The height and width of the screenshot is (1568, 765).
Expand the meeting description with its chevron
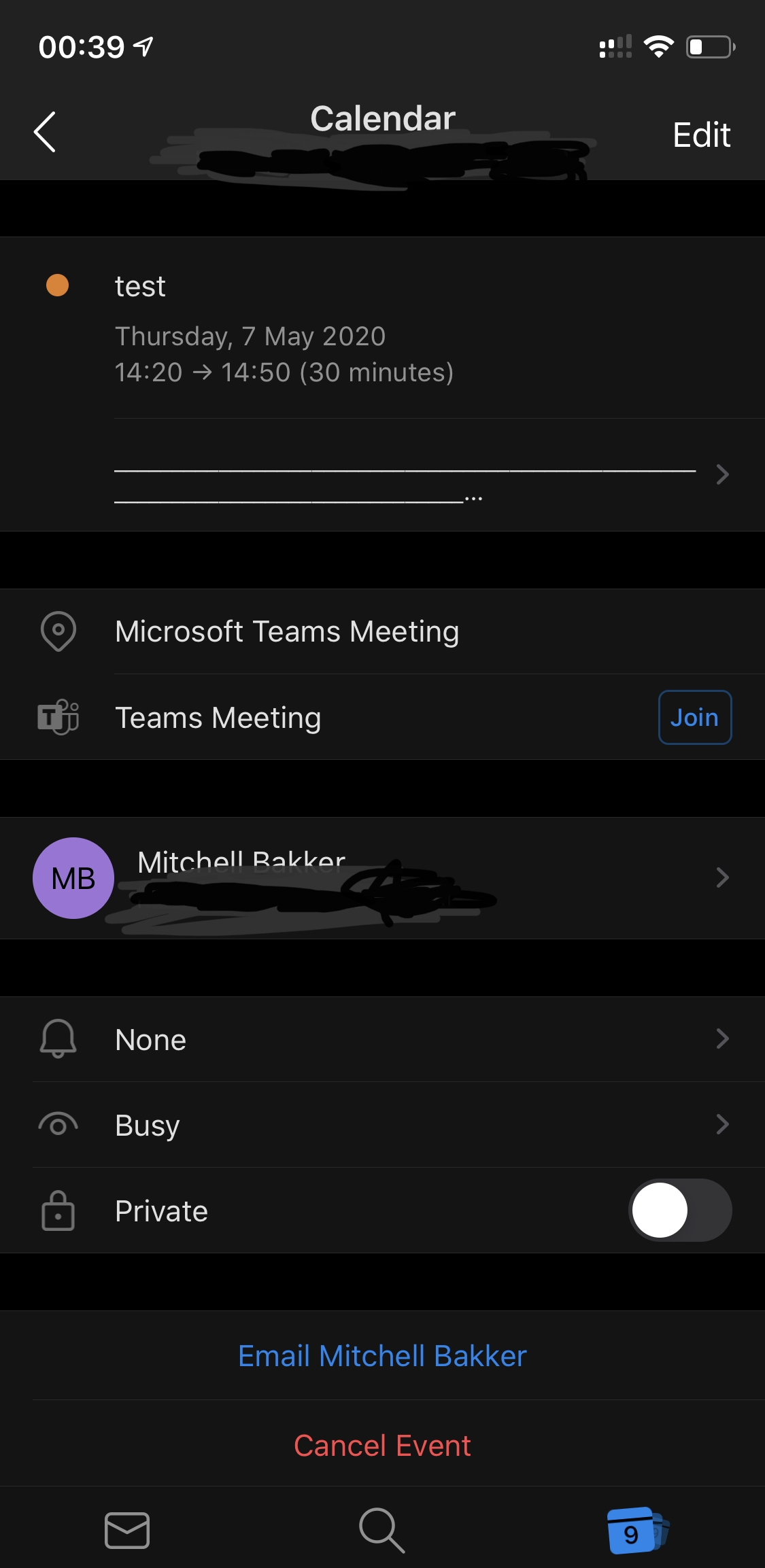(x=722, y=475)
